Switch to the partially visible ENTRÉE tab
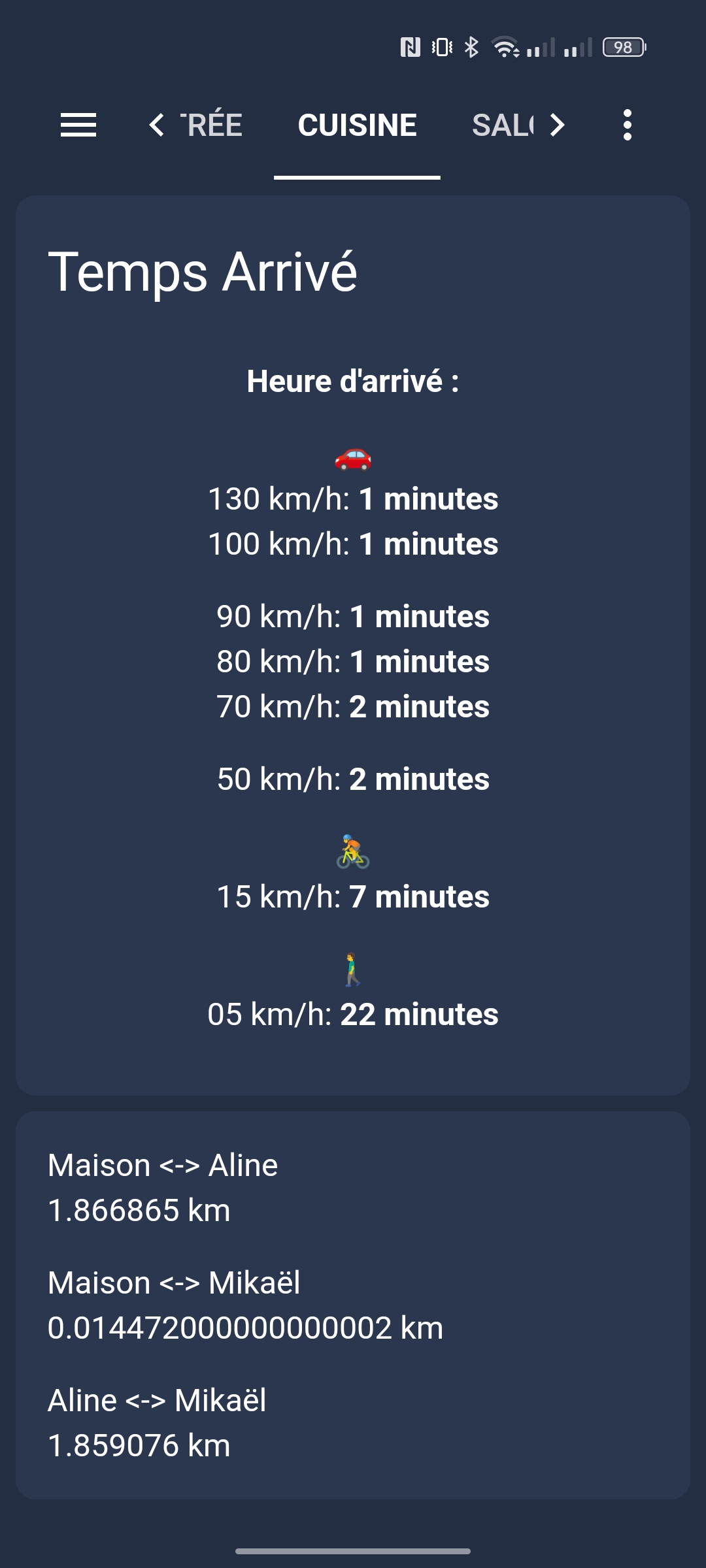Screen dimensions: 706x1568 pos(212,125)
